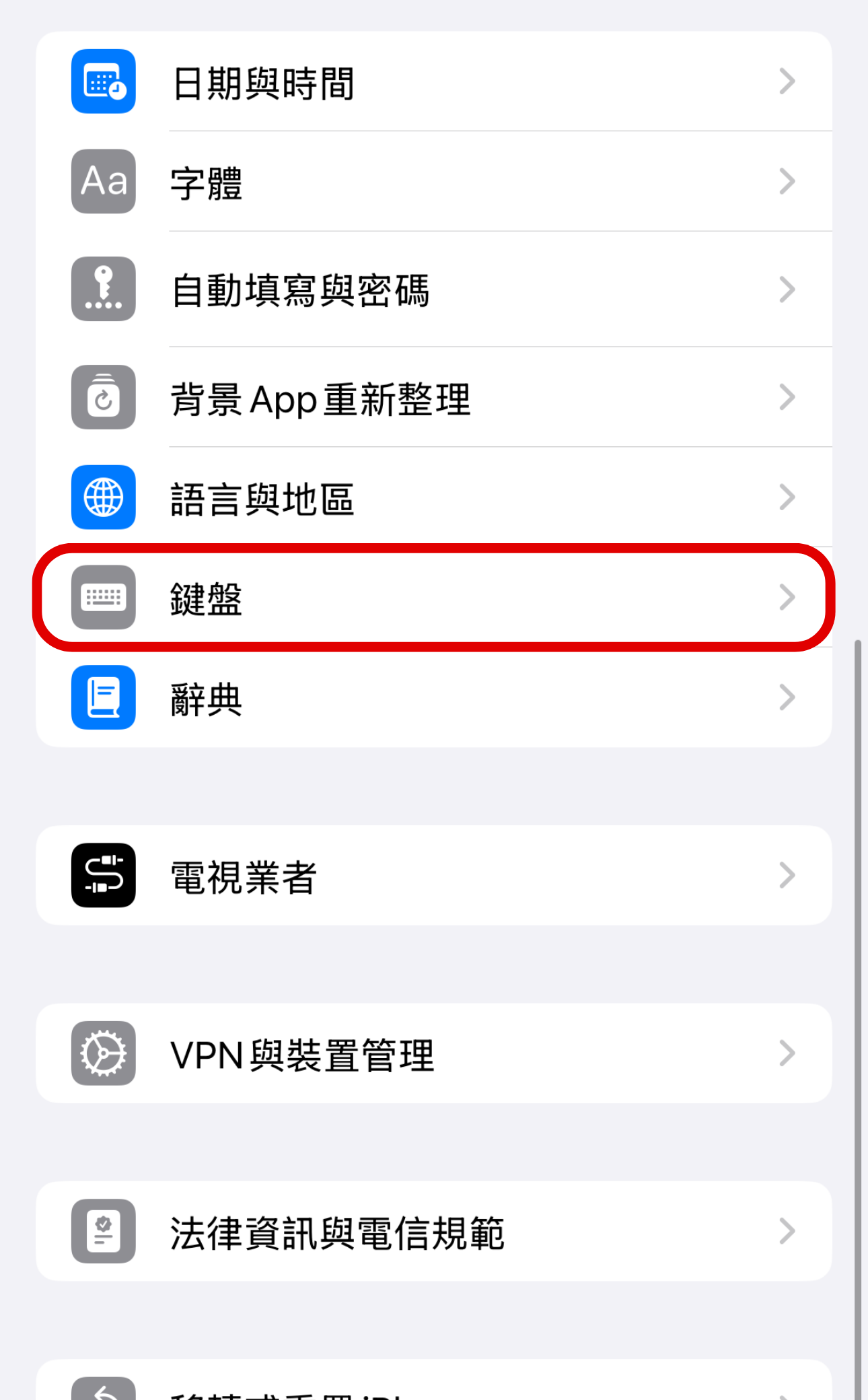The height and width of the screenshot is (1400, 868).
Task: Open 法律資訊與電信規範 settings
Action: point(431,1232)
